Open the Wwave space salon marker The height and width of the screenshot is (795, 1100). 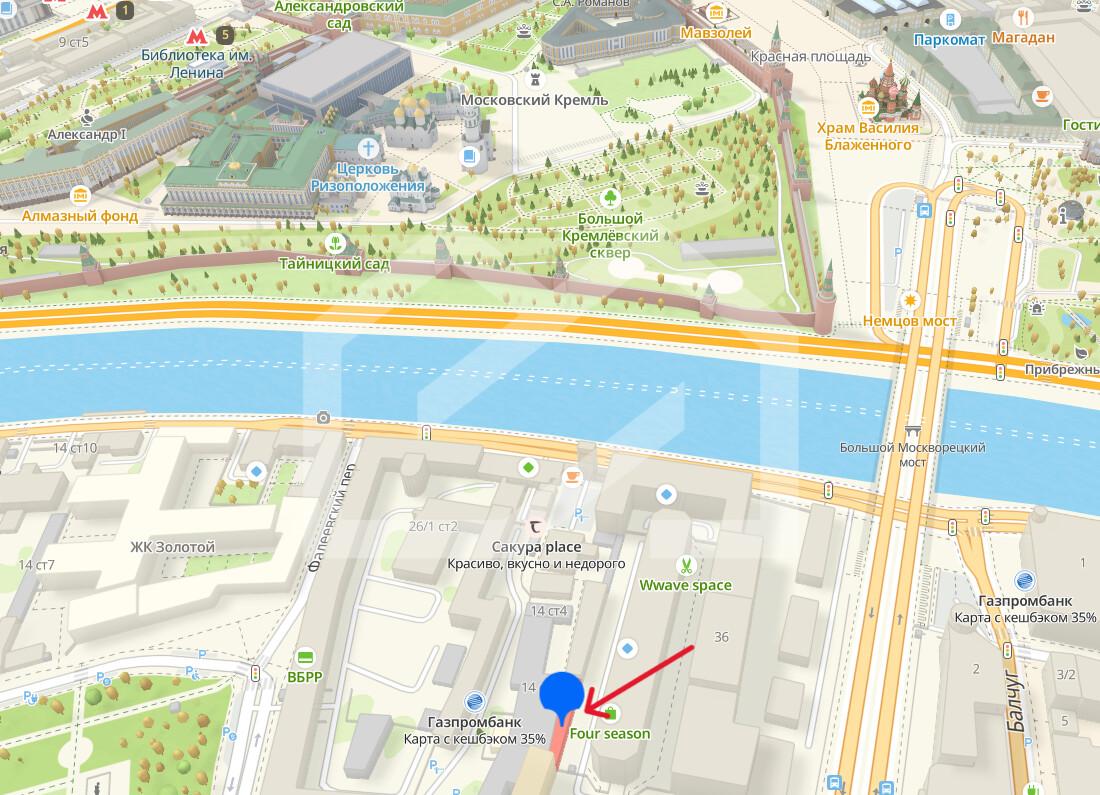click(685, 565)
